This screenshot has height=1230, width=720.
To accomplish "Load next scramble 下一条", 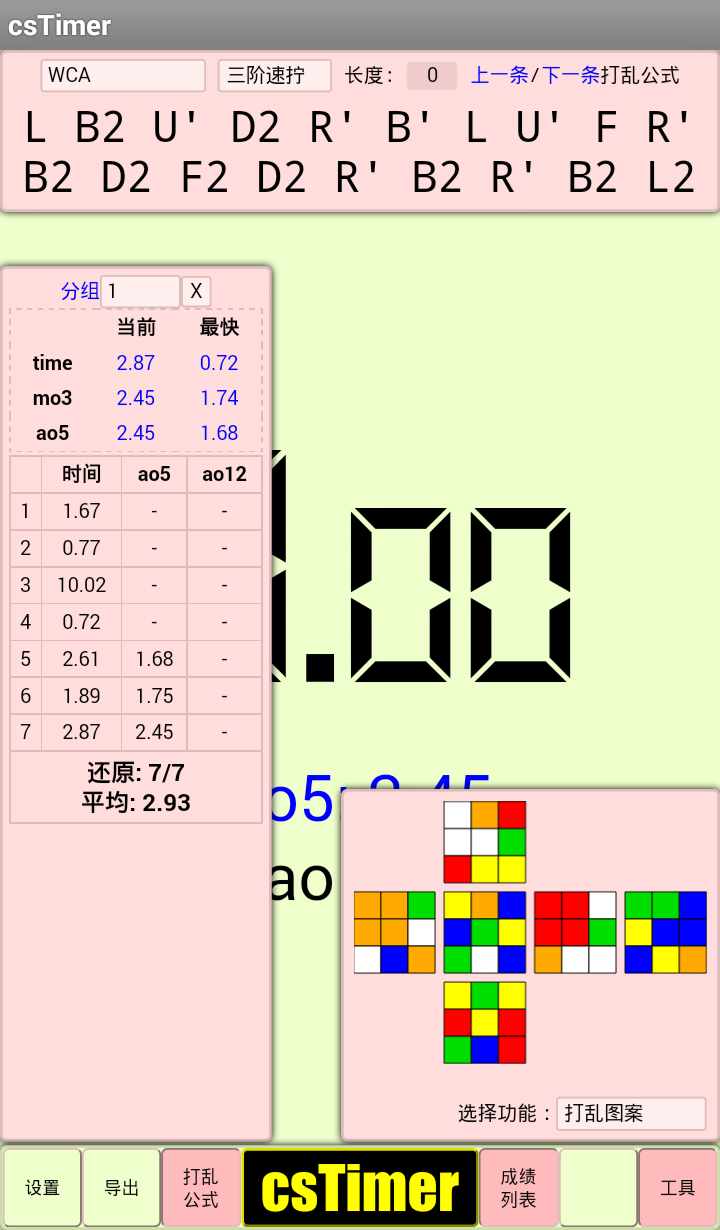I will [x=570, y=75].
